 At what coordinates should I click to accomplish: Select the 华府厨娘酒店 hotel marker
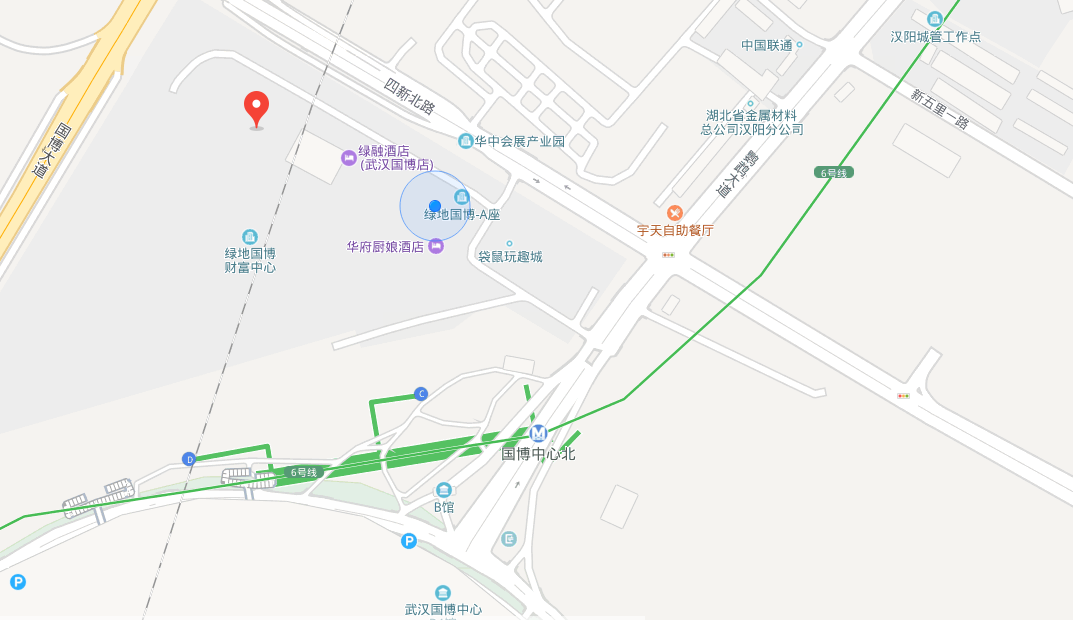click(x=436, y=246)
